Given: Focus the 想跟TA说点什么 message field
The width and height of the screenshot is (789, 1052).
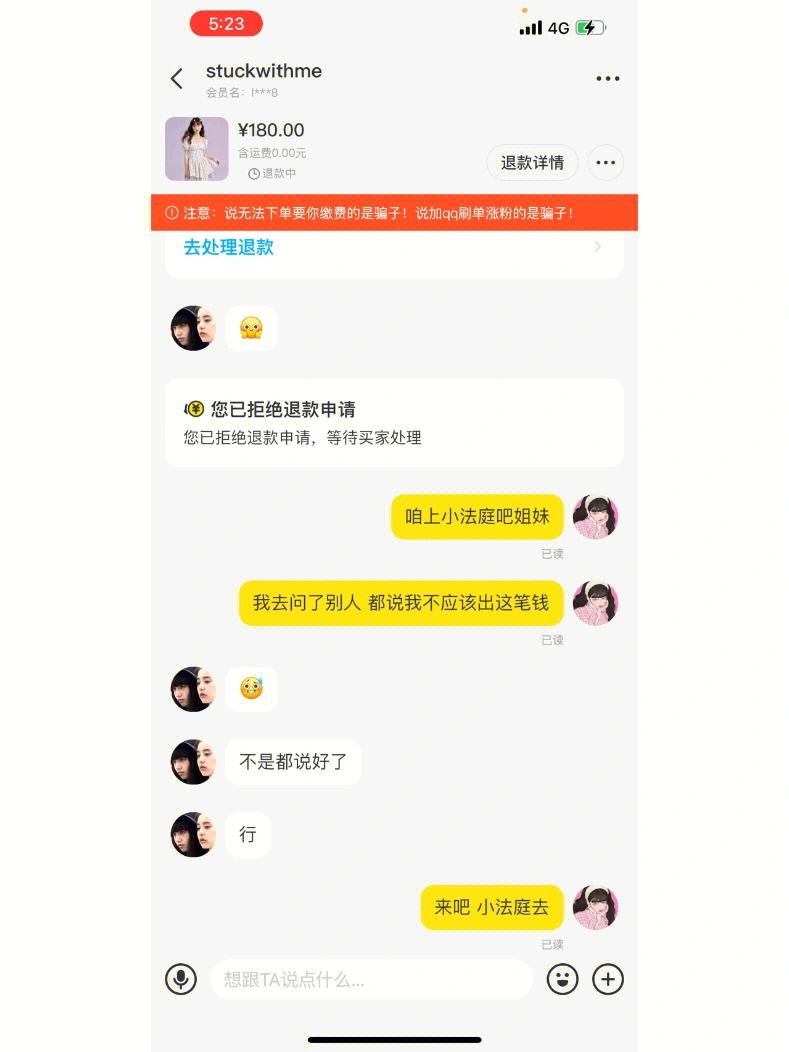Looking at the screenshot, I should click(372, 980).
